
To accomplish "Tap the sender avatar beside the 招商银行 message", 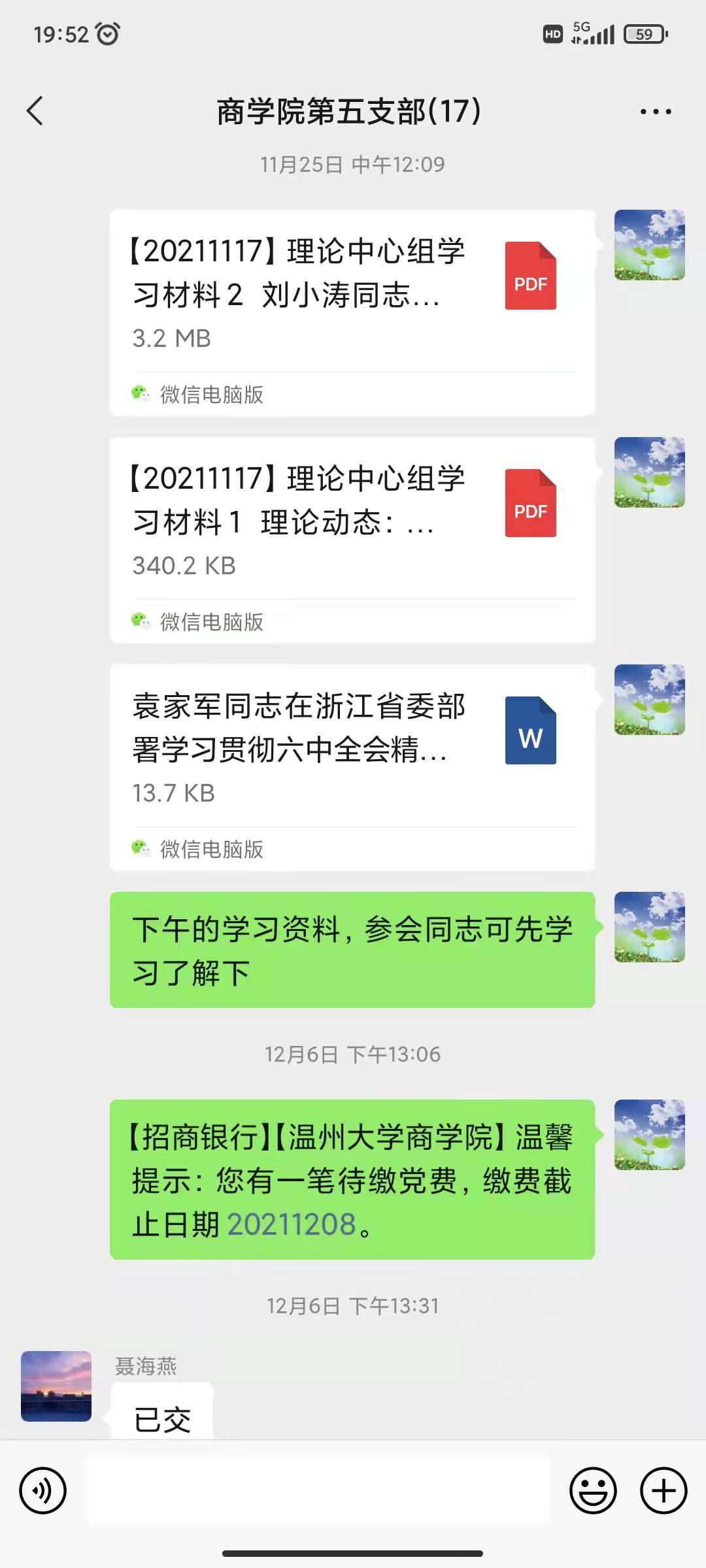I will [649, 1135].
